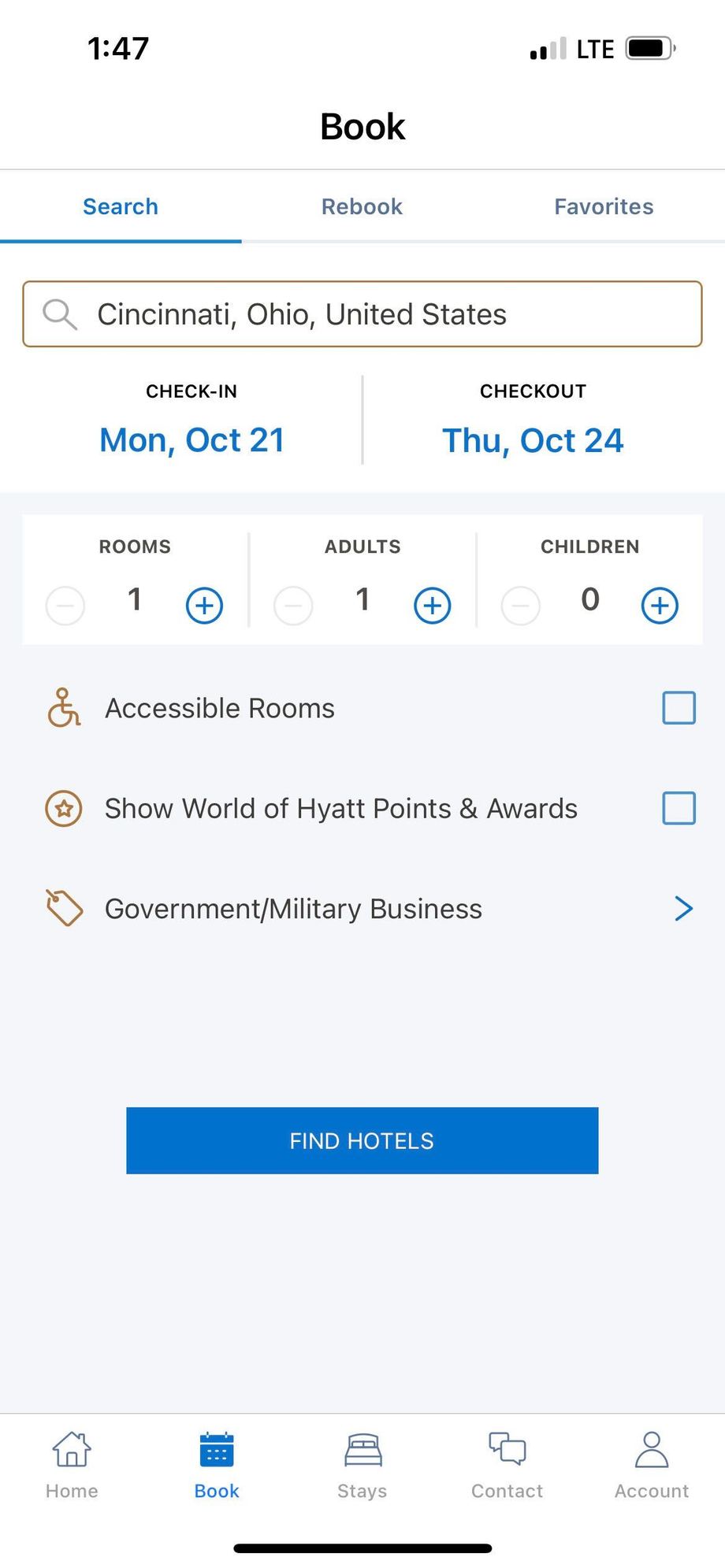This screenshot has width=725, height=1568.
Task: Change the checkout date Thu, Oct 24
Action: point(533,439)
